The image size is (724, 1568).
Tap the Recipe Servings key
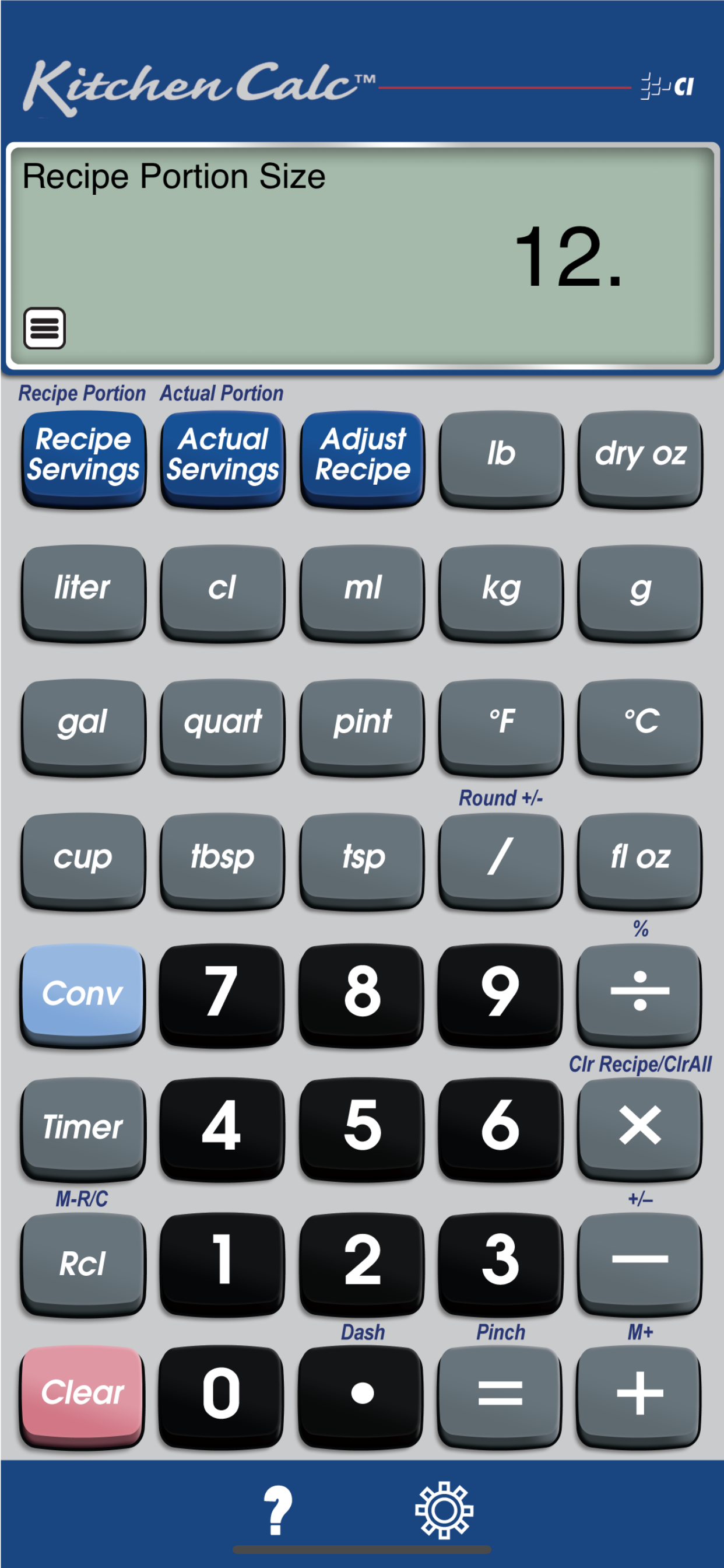click(x=83, y=456)
